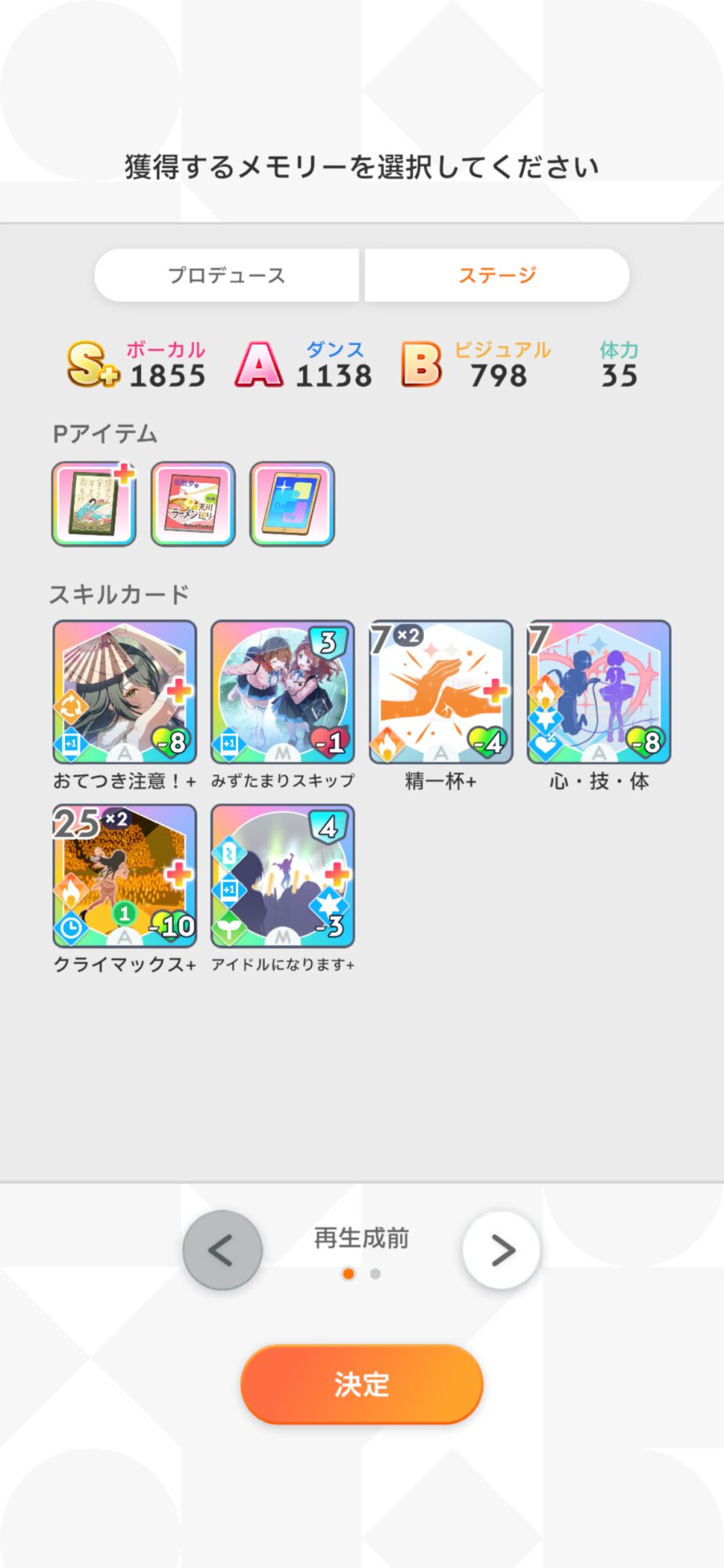Open the tablet P item

coord(292,503)
